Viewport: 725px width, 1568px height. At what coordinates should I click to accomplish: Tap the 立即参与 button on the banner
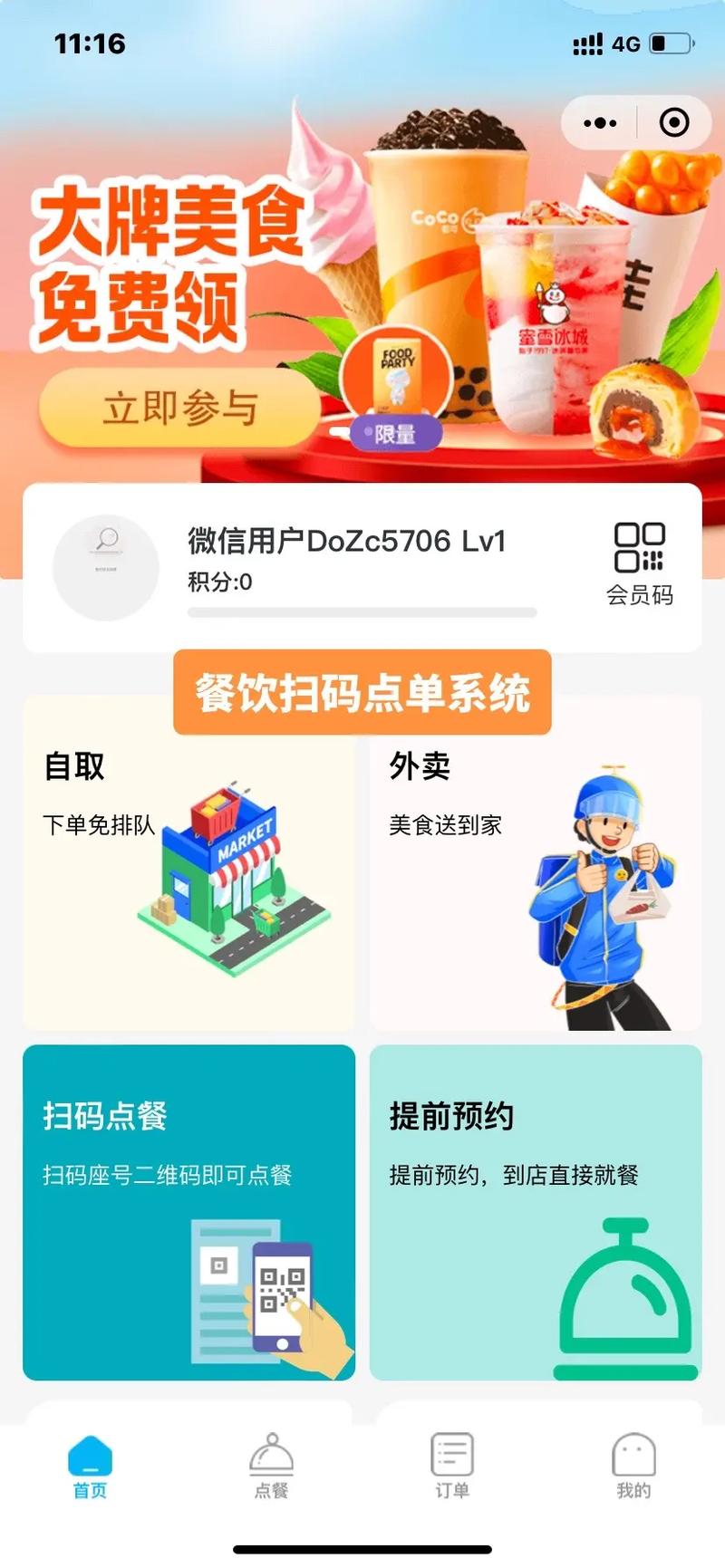179,408
